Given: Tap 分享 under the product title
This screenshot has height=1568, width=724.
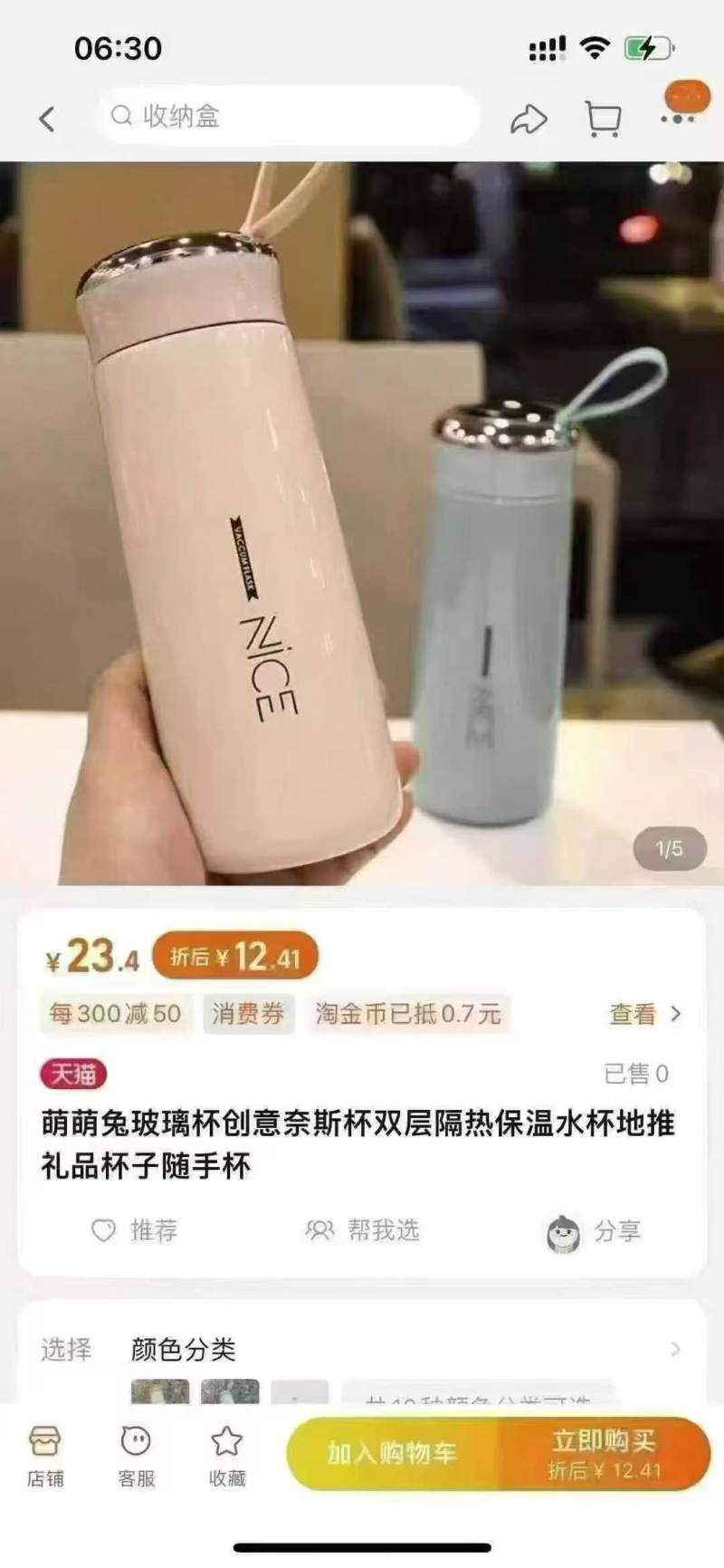Looking at the screenshot, I should tap(595, 1232).
